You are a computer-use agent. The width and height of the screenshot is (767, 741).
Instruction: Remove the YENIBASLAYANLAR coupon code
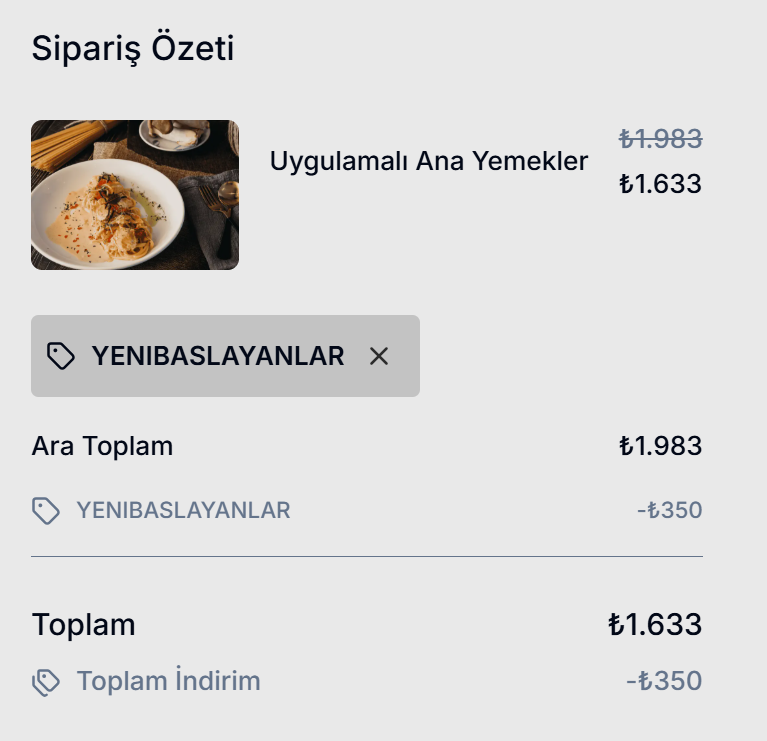coord(379,356)
